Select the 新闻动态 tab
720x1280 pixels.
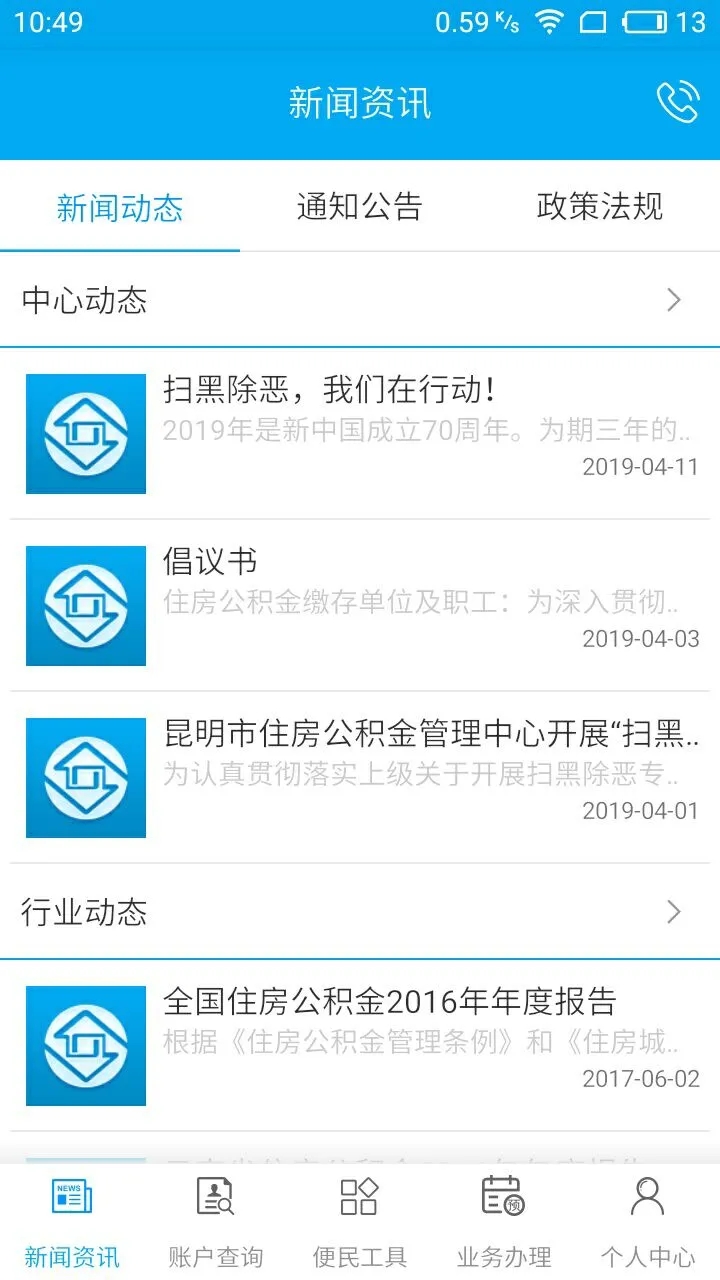(120, 207)
